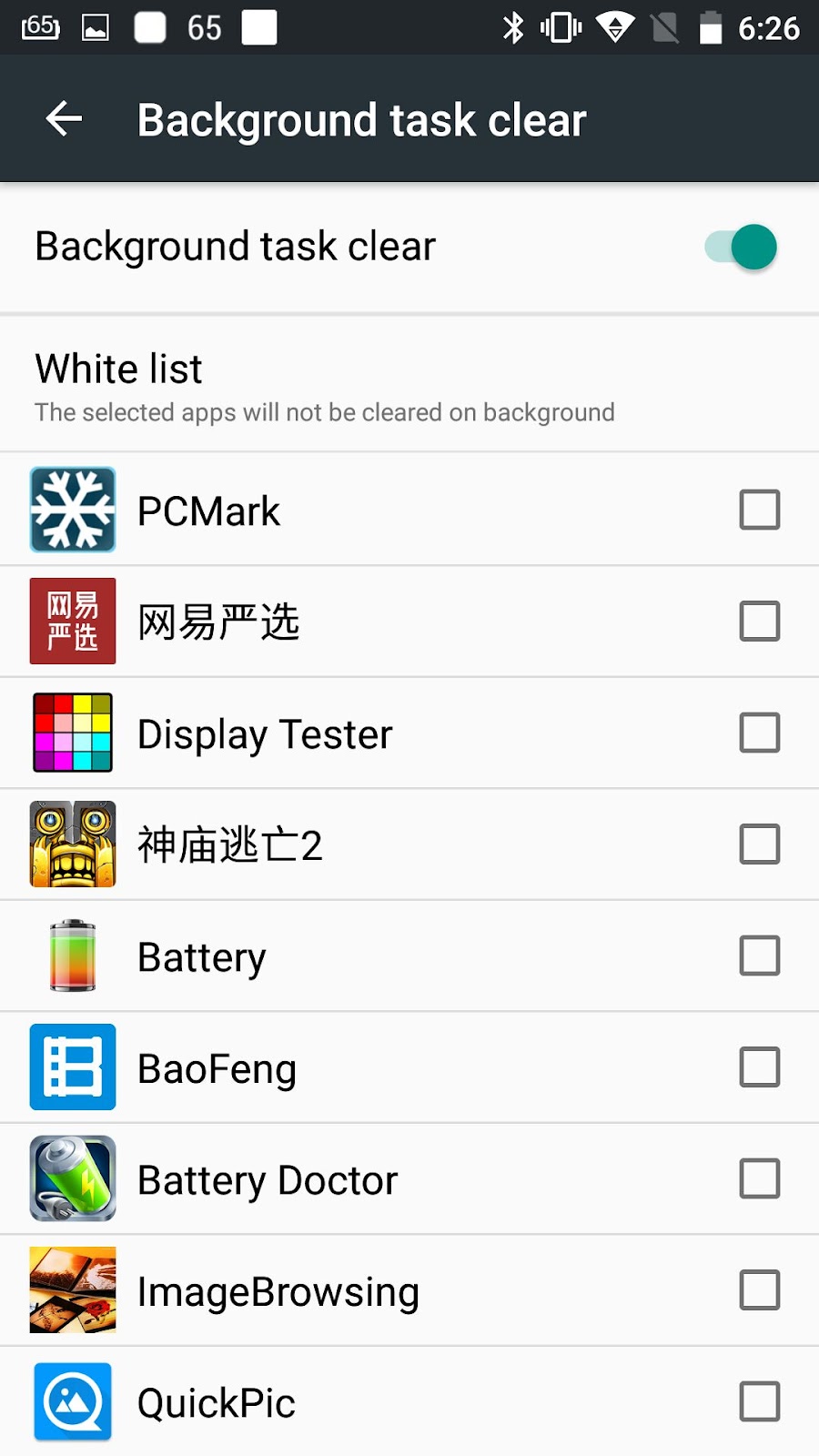Viewport: 819px width, 1456px height.
Task: Check the PCMark whitelist checkbox
Action: (x=759, y=510)
